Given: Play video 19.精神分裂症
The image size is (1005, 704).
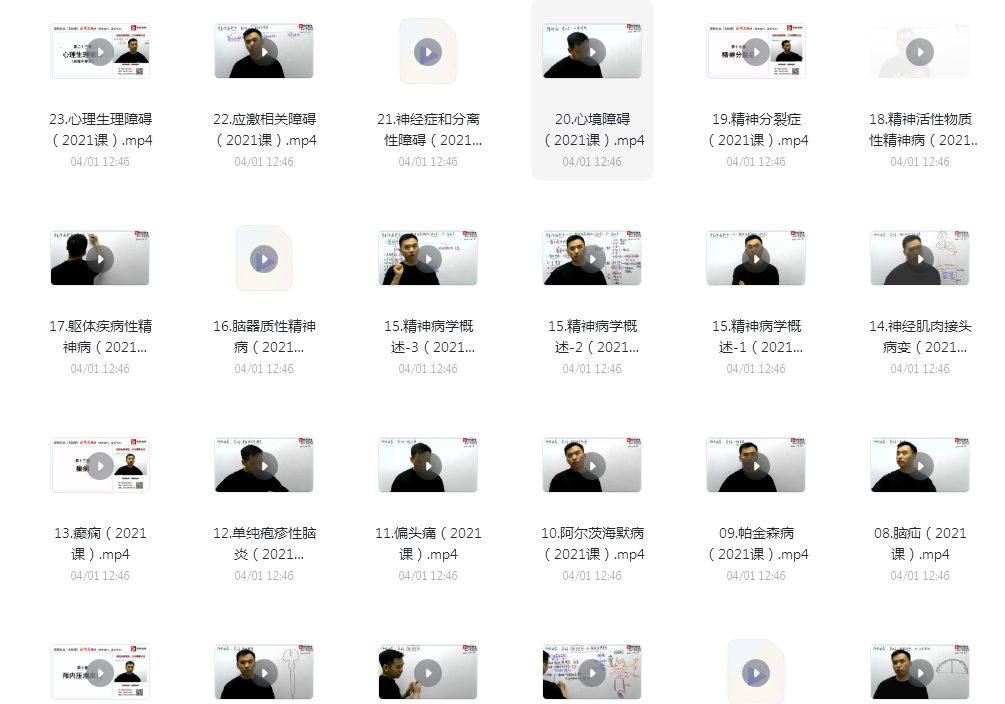Looking at the screenshot, I should tap(756, 52).
